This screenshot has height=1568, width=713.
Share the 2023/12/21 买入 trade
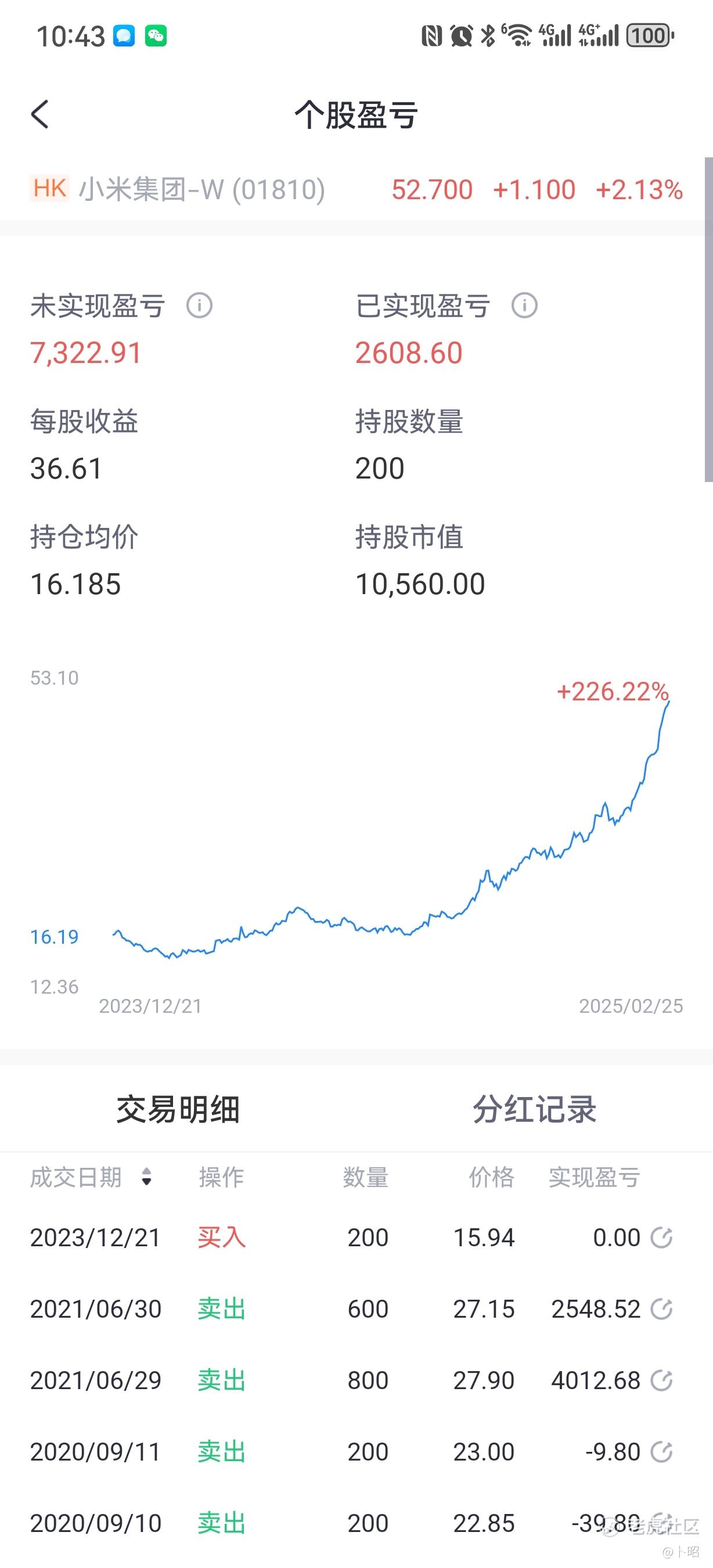point(661,1238)
